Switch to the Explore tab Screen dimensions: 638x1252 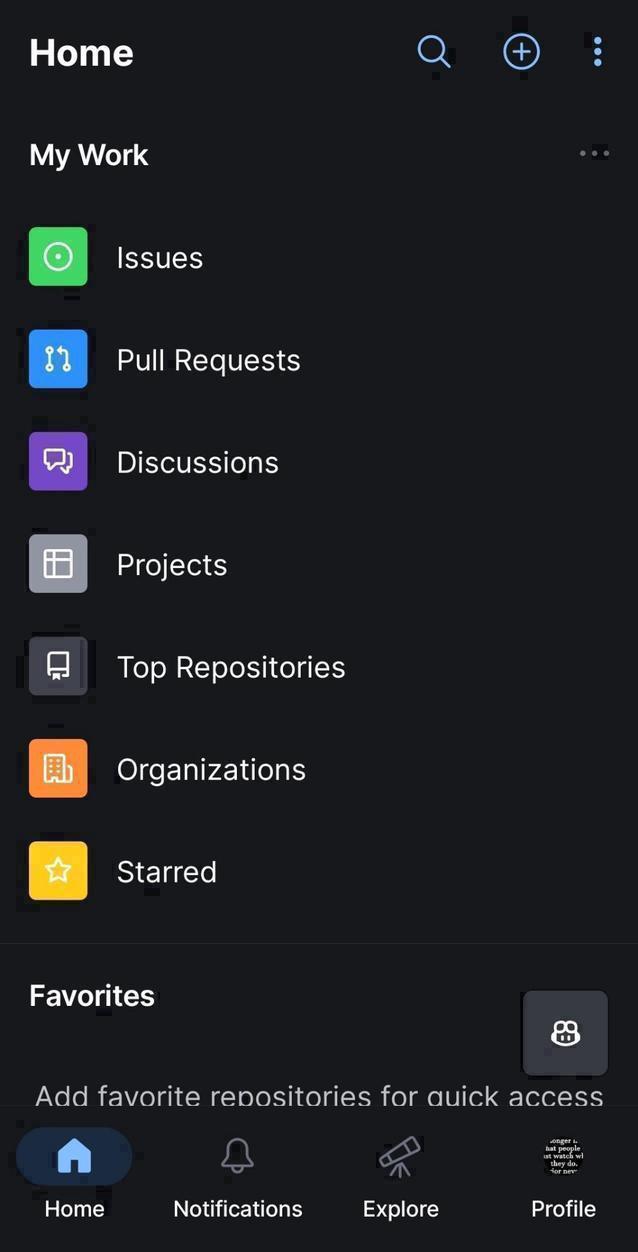tap(400, 1176)
